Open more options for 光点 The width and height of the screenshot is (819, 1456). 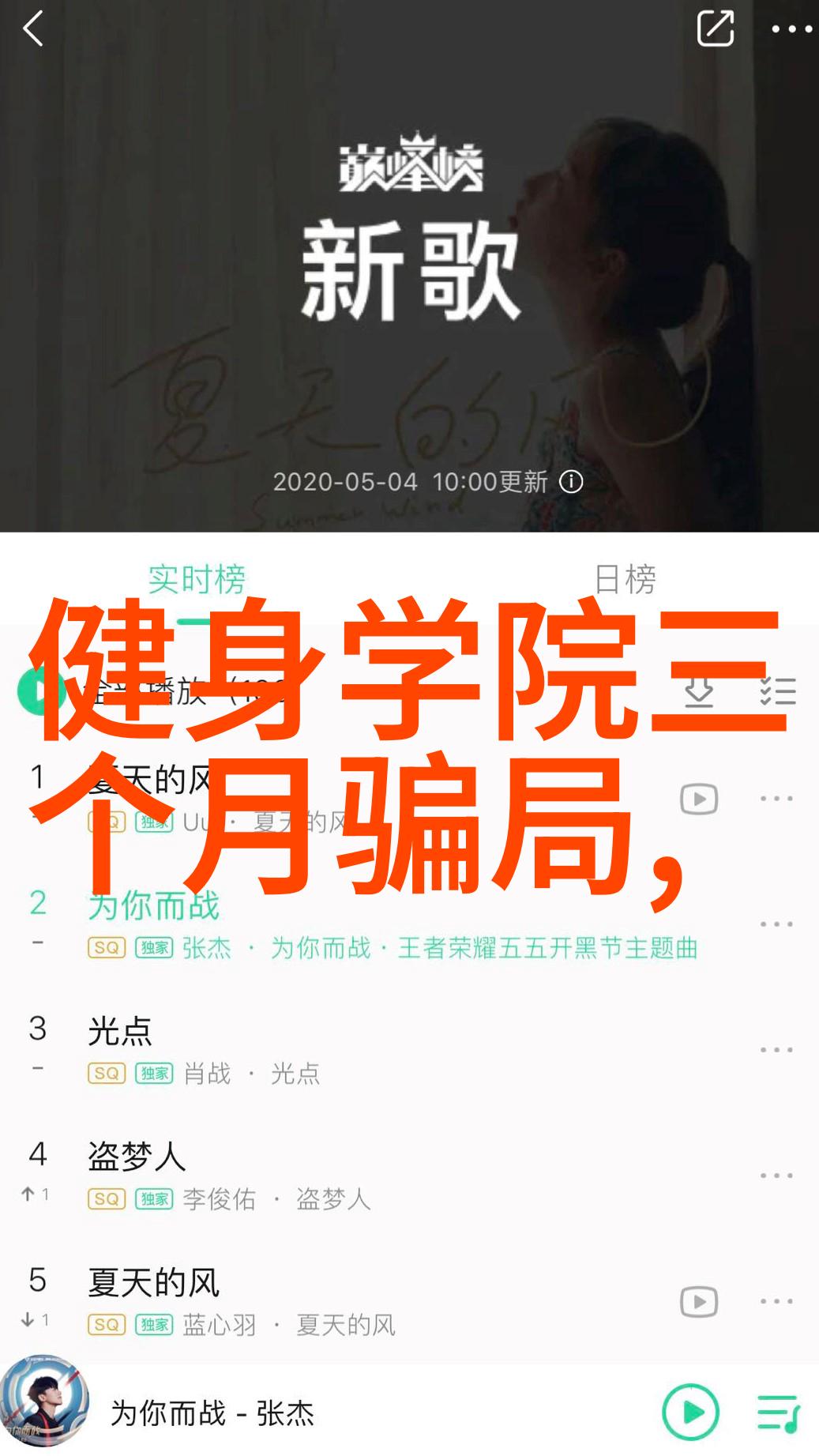point(776,1050)
